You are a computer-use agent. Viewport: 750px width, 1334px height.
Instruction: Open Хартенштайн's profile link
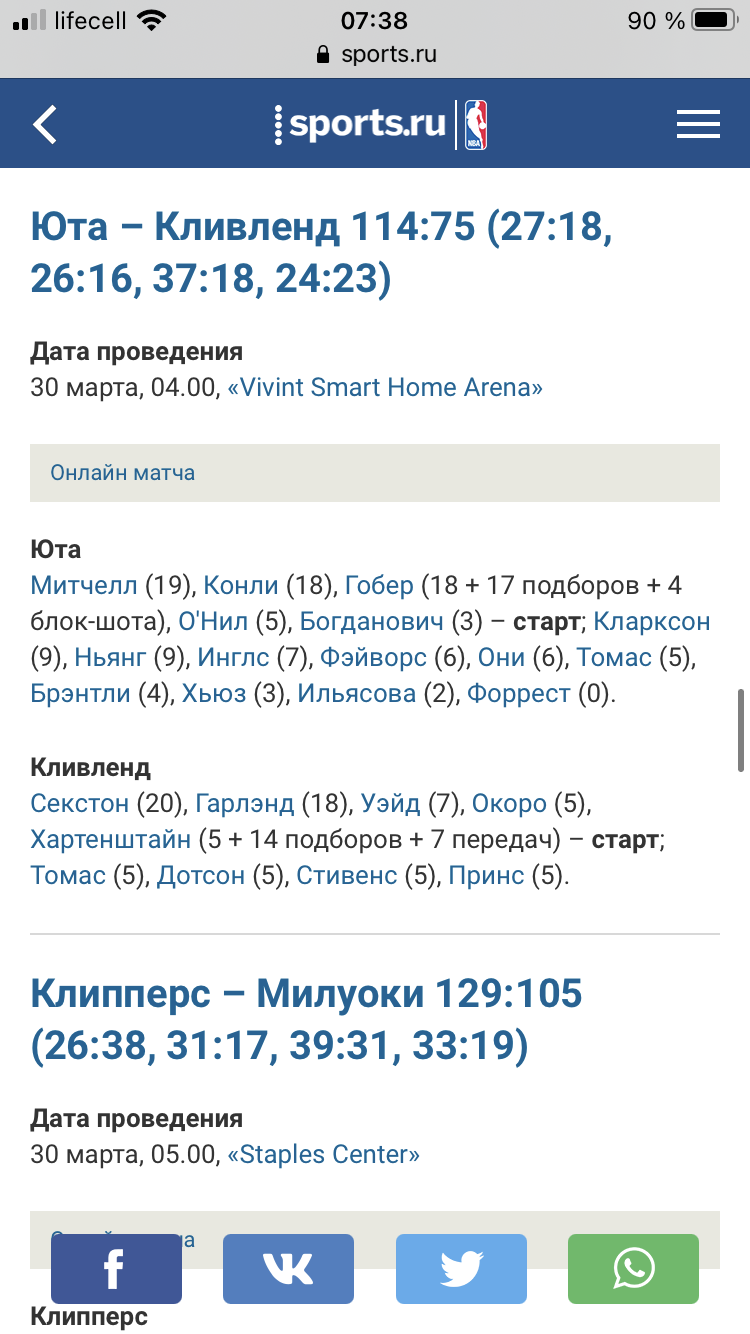(x=111, y=840)
